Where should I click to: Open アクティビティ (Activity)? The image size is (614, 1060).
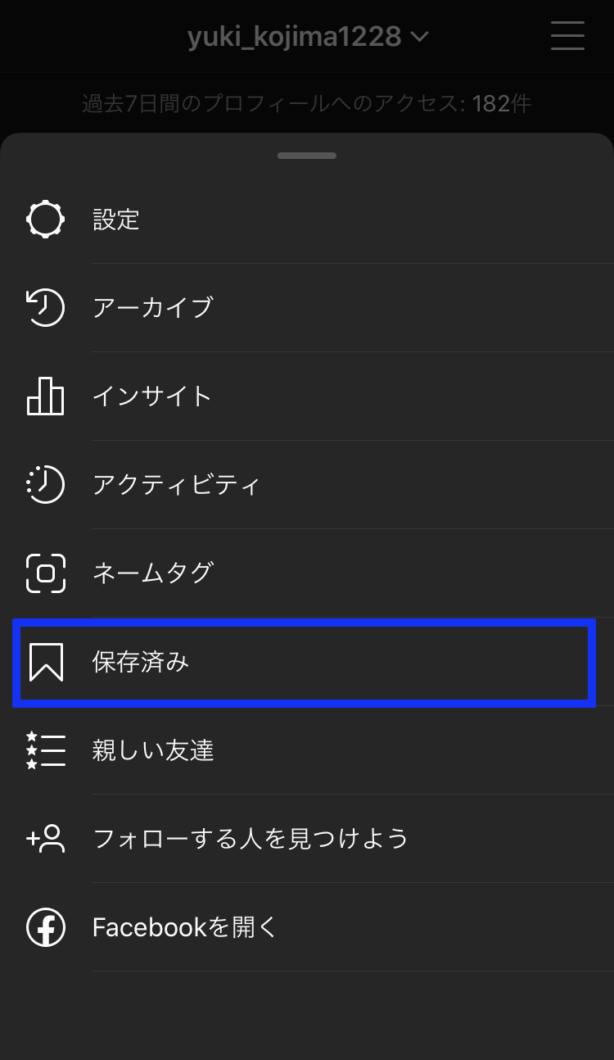(x=176, y=485)
